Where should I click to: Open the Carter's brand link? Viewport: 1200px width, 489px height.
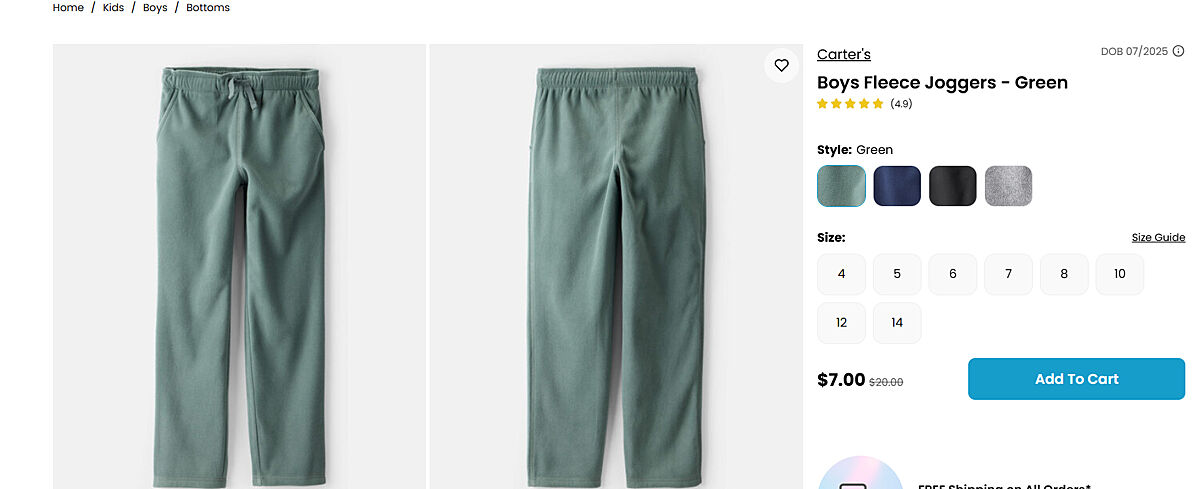[843, 55]
